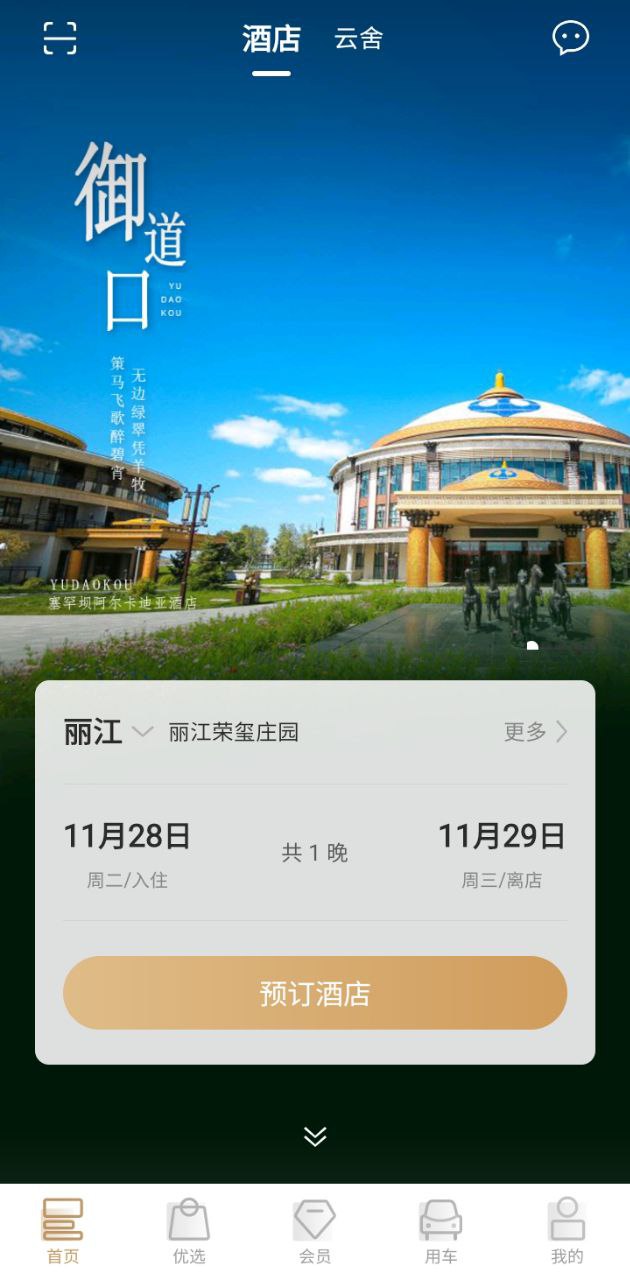This screenshot has width=630, height=1280.
Task: Open the messages chat icon
Action: click(x=570, y=38)
